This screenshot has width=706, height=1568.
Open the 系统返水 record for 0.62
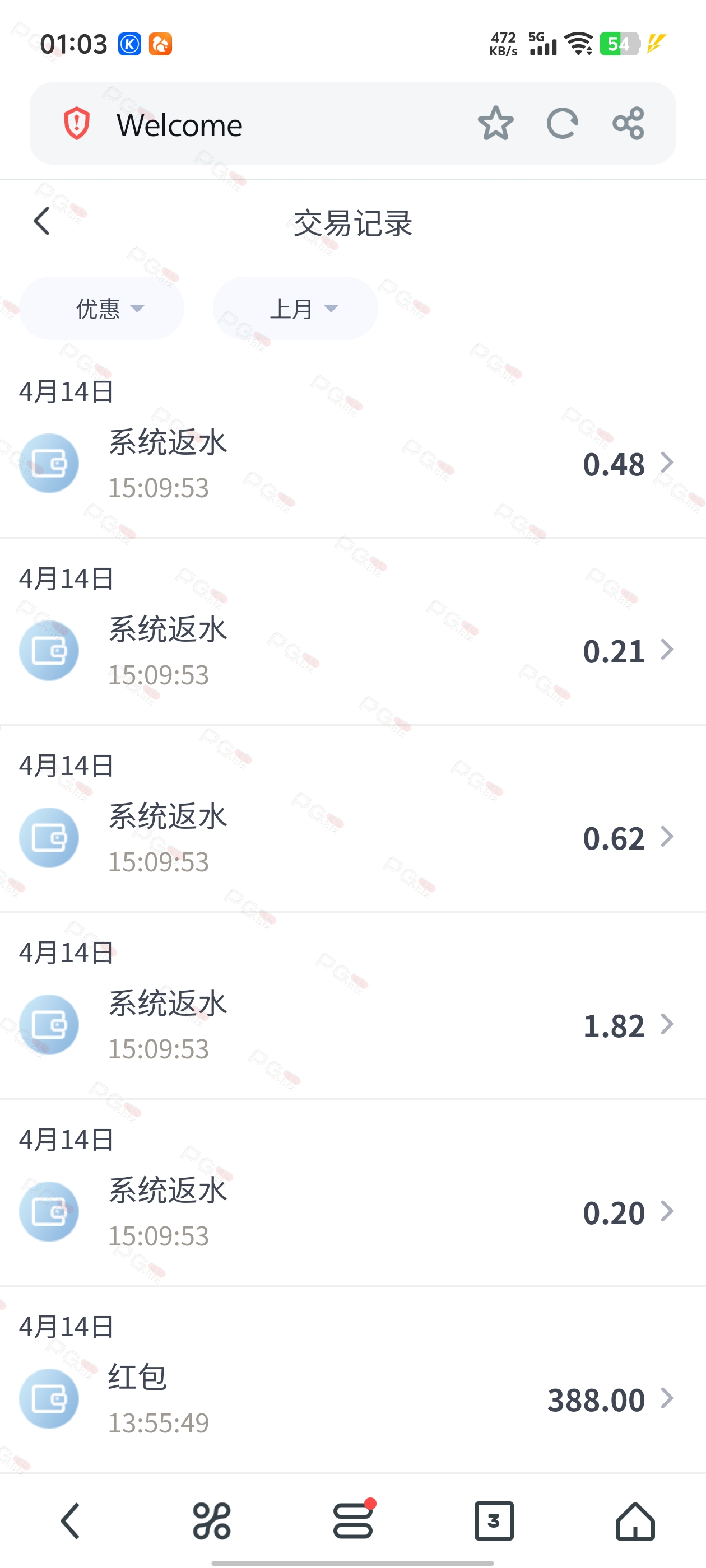352,838
